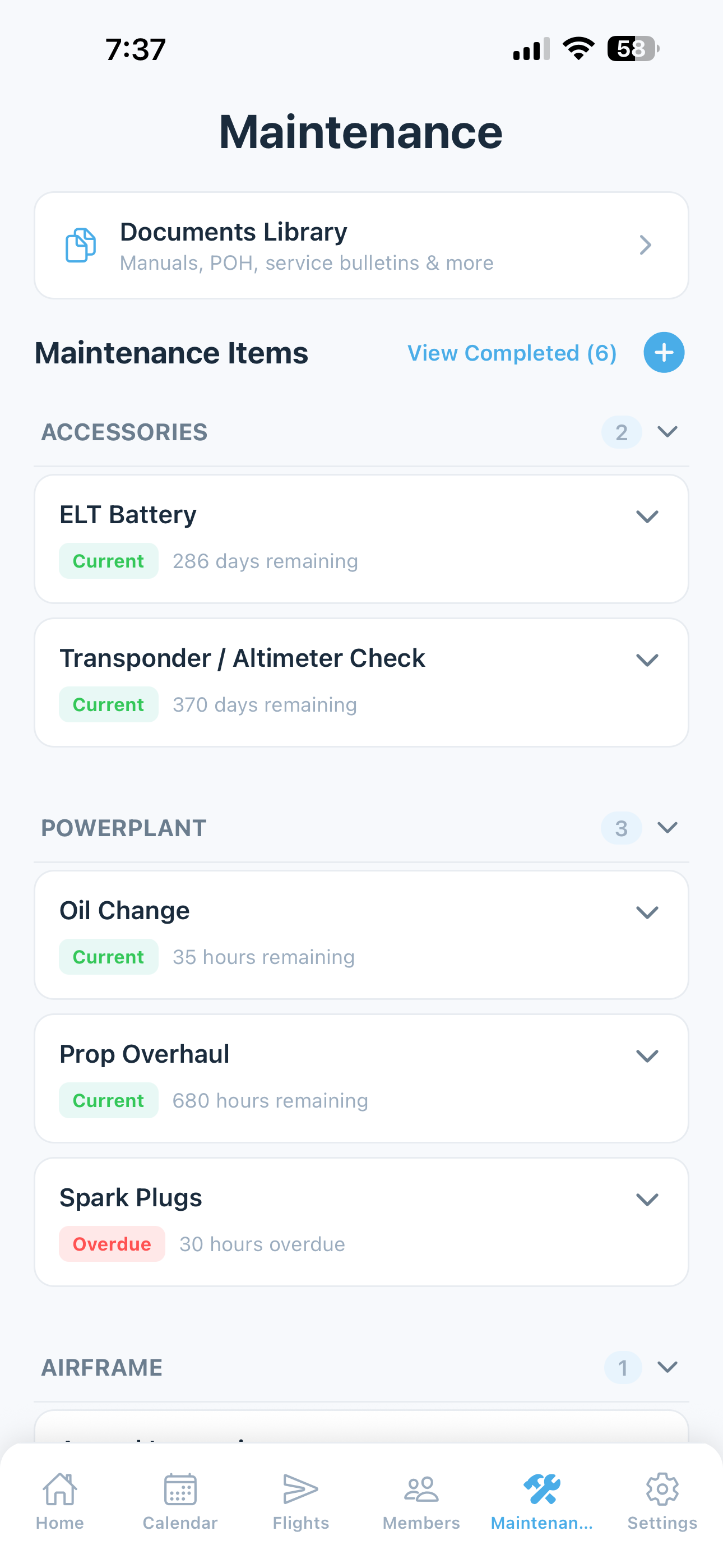Tap the blue plus button to add an item
This screenshot has width=723, height=1568.
(x=664, y=352)
